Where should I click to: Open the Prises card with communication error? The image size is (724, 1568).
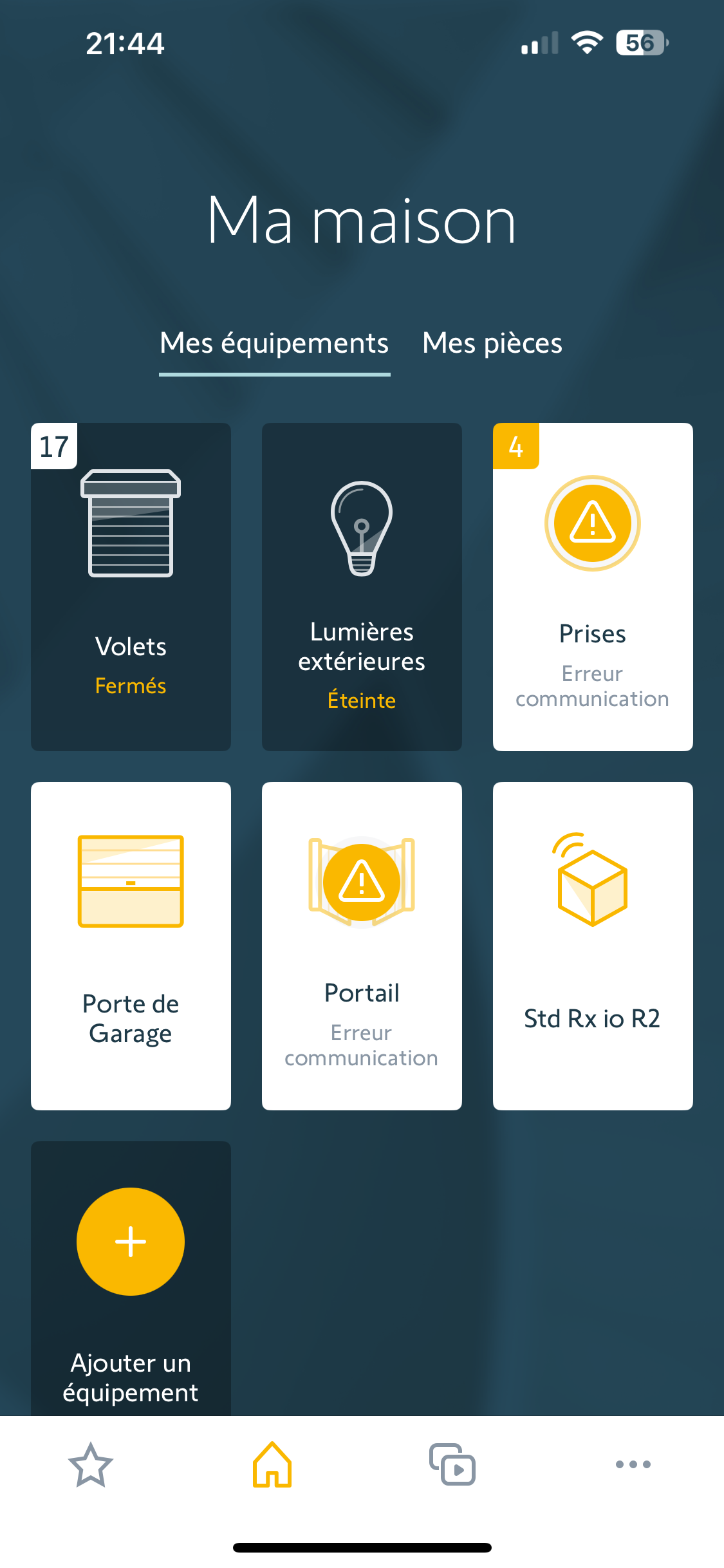pos(593,586)
